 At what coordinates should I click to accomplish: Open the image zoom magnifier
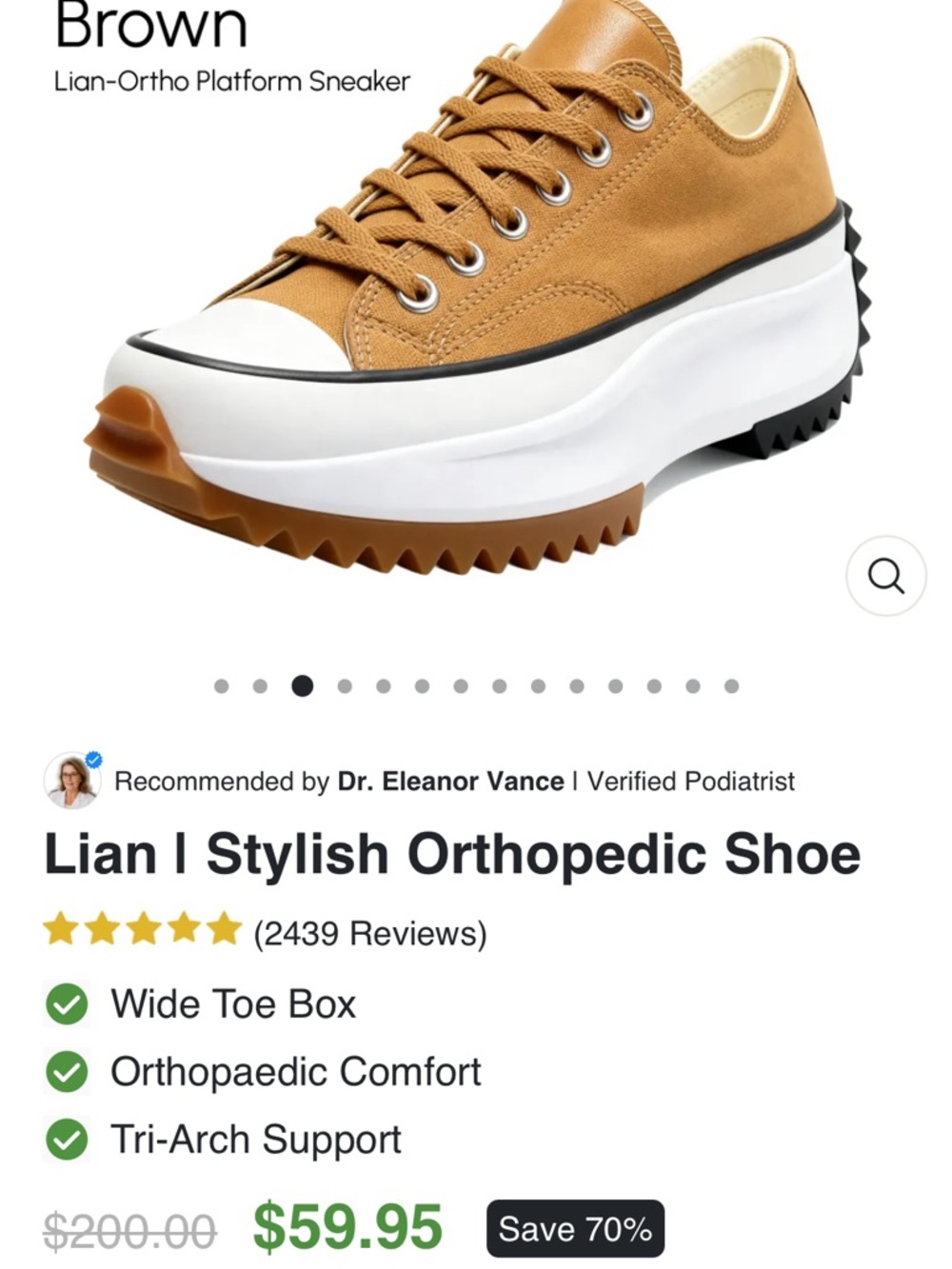point(886,573)
